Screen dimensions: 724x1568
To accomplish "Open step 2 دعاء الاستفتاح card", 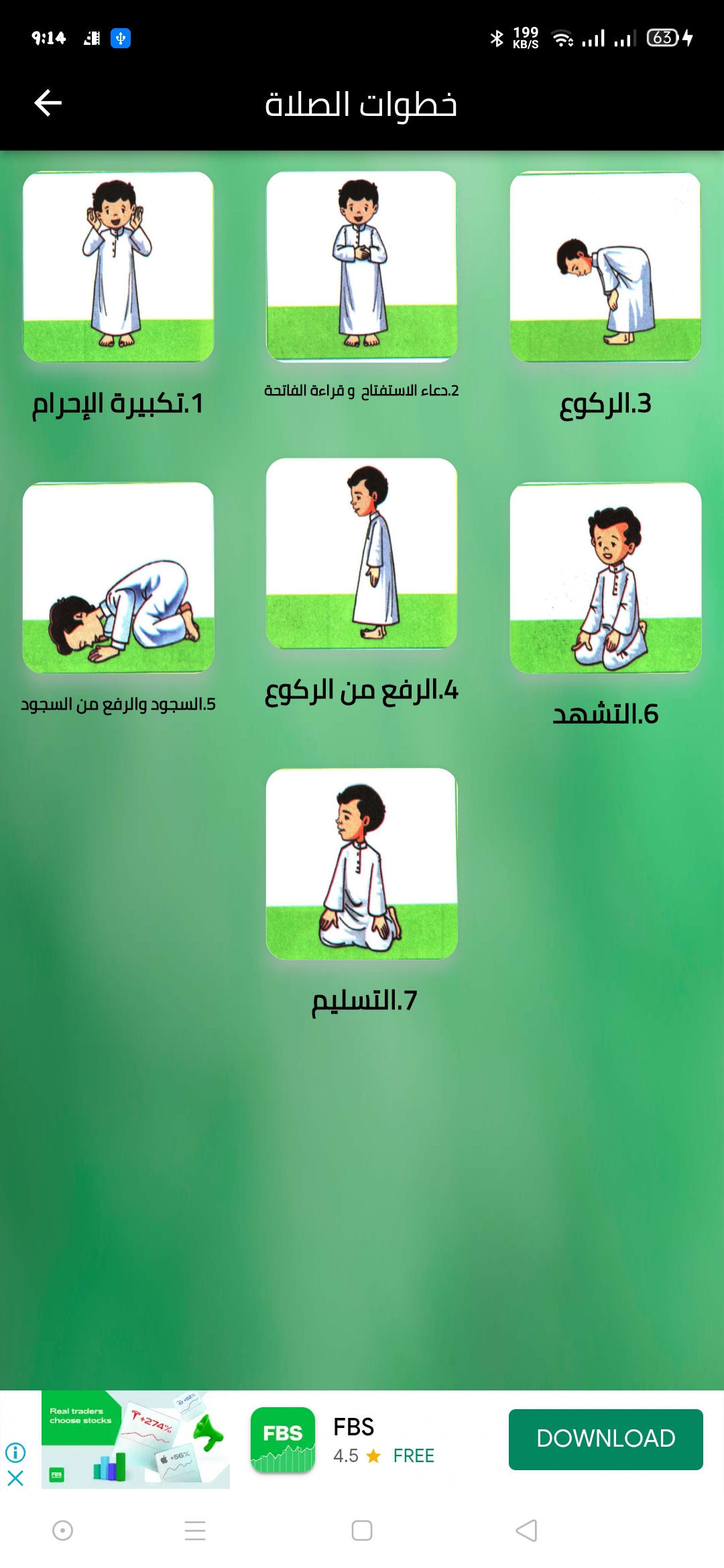I will tap(361, 267).
